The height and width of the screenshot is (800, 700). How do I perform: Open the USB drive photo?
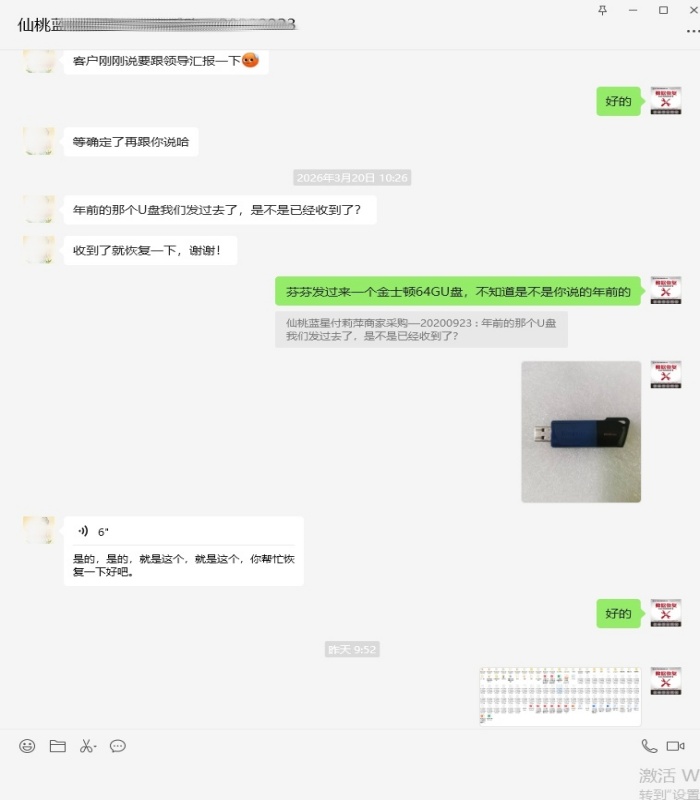click(580, 431)
